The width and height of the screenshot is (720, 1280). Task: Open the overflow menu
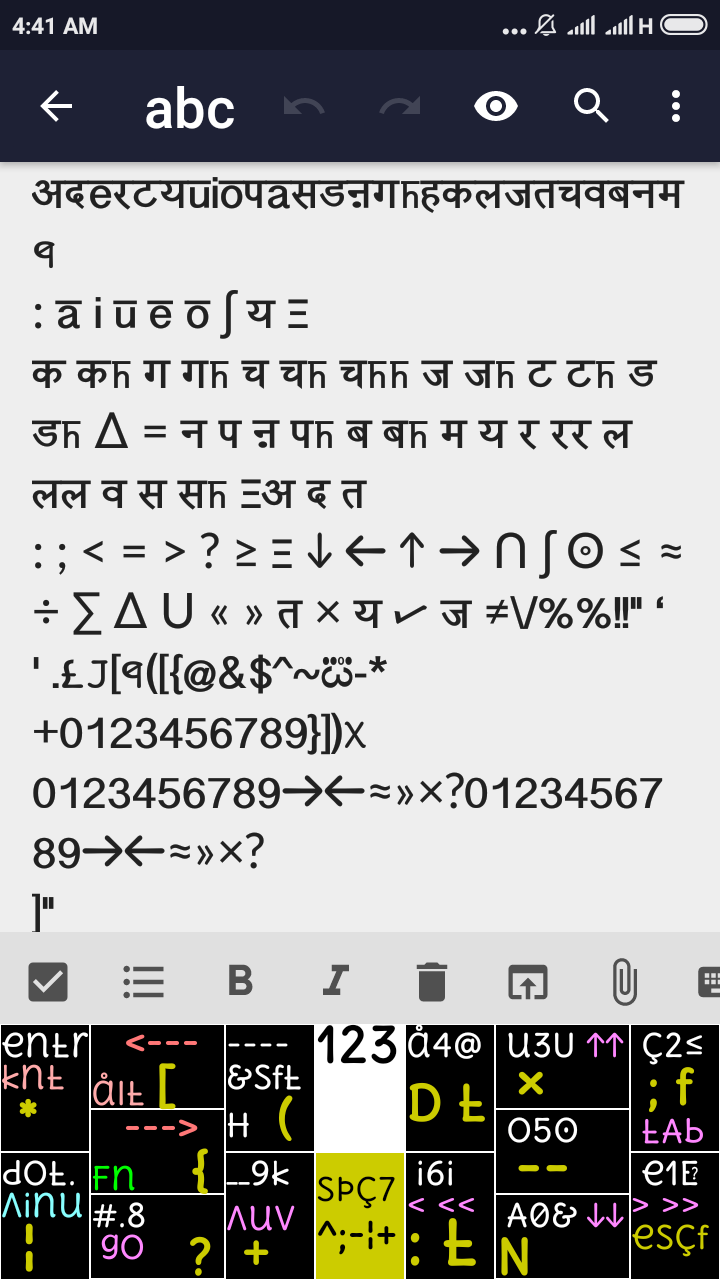click(676, 106)
